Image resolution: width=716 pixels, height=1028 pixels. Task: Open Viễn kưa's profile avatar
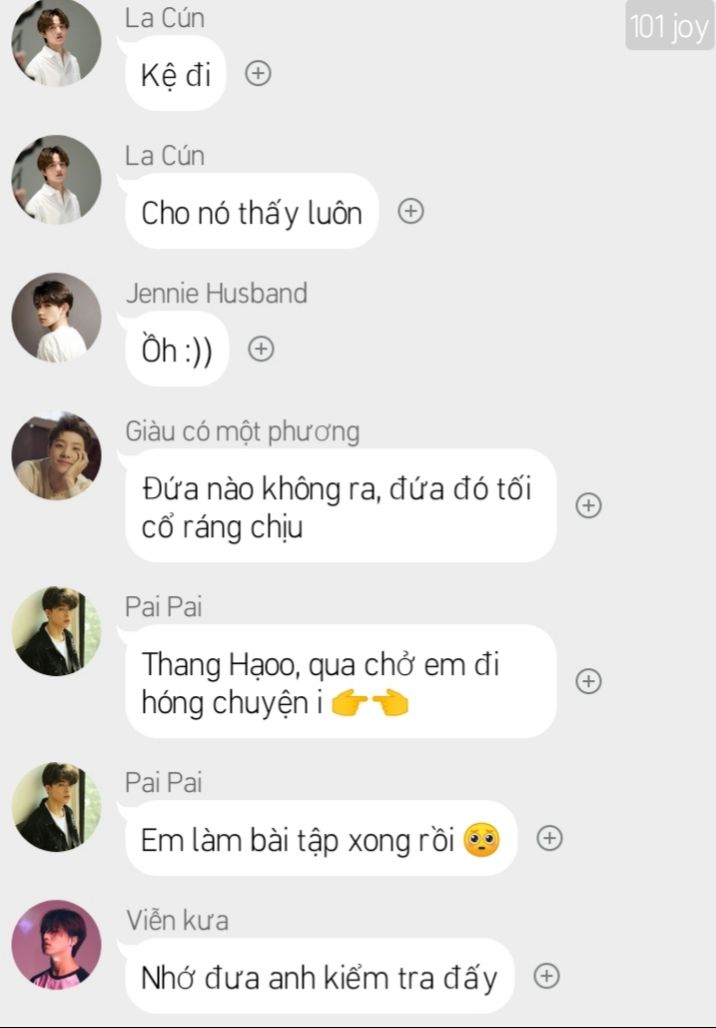coord(56,945)
